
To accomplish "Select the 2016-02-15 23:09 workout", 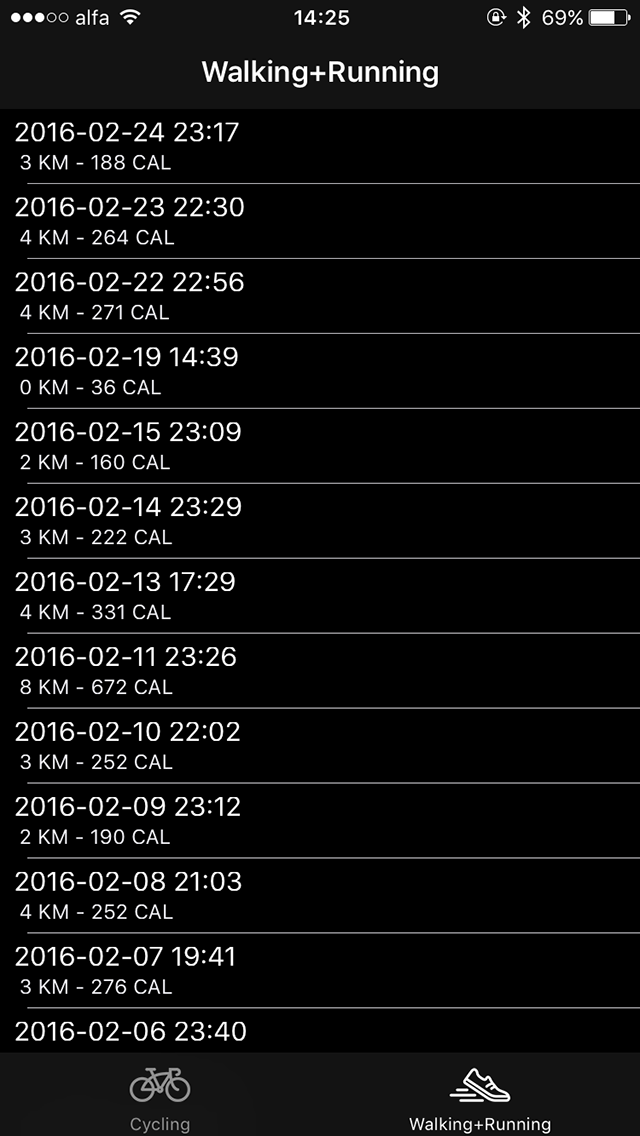I will coord(320,446).
